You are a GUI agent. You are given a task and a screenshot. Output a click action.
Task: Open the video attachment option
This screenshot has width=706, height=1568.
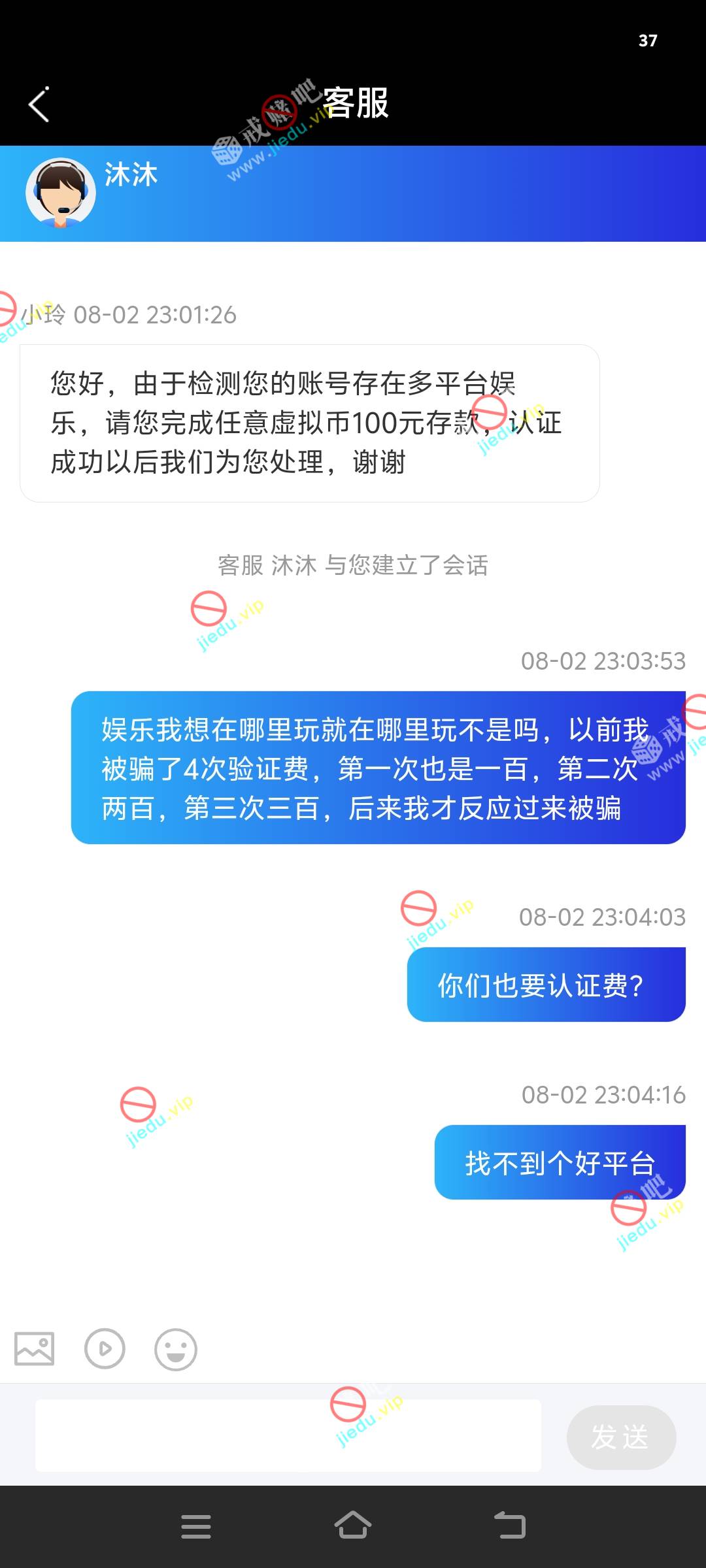tap(105, 1348)
